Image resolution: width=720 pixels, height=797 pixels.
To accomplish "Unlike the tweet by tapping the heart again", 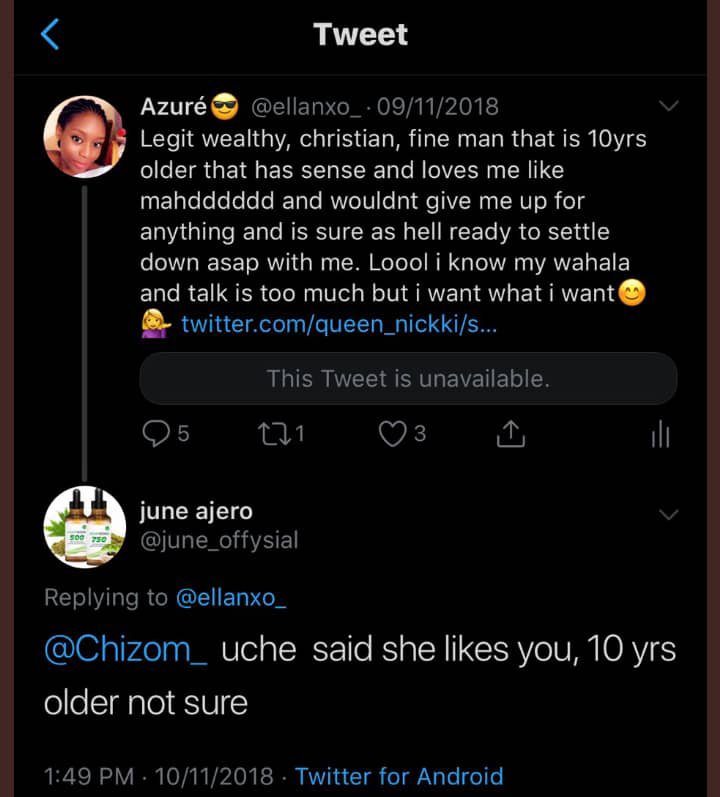I will point(394,433).
